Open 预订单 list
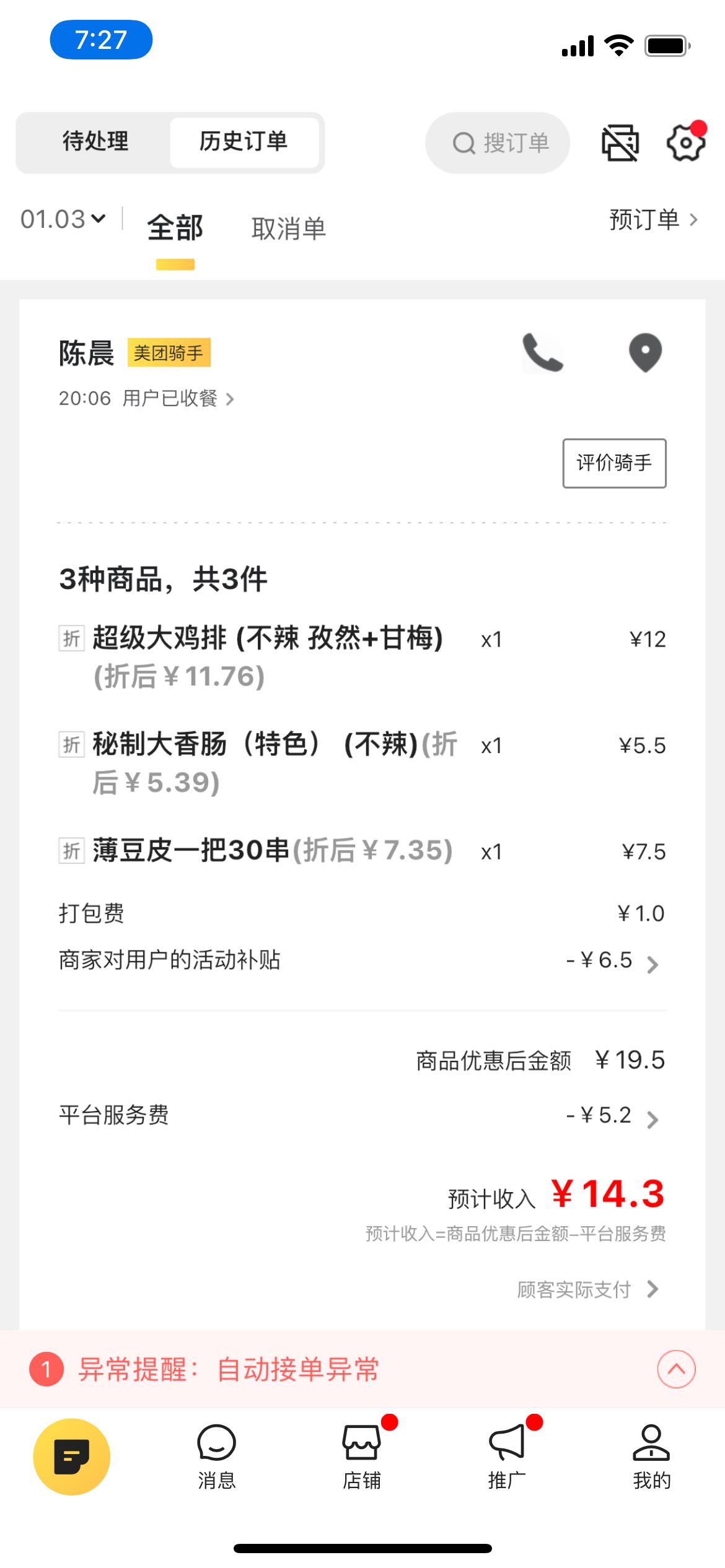725x1568 pixels. 654,219
